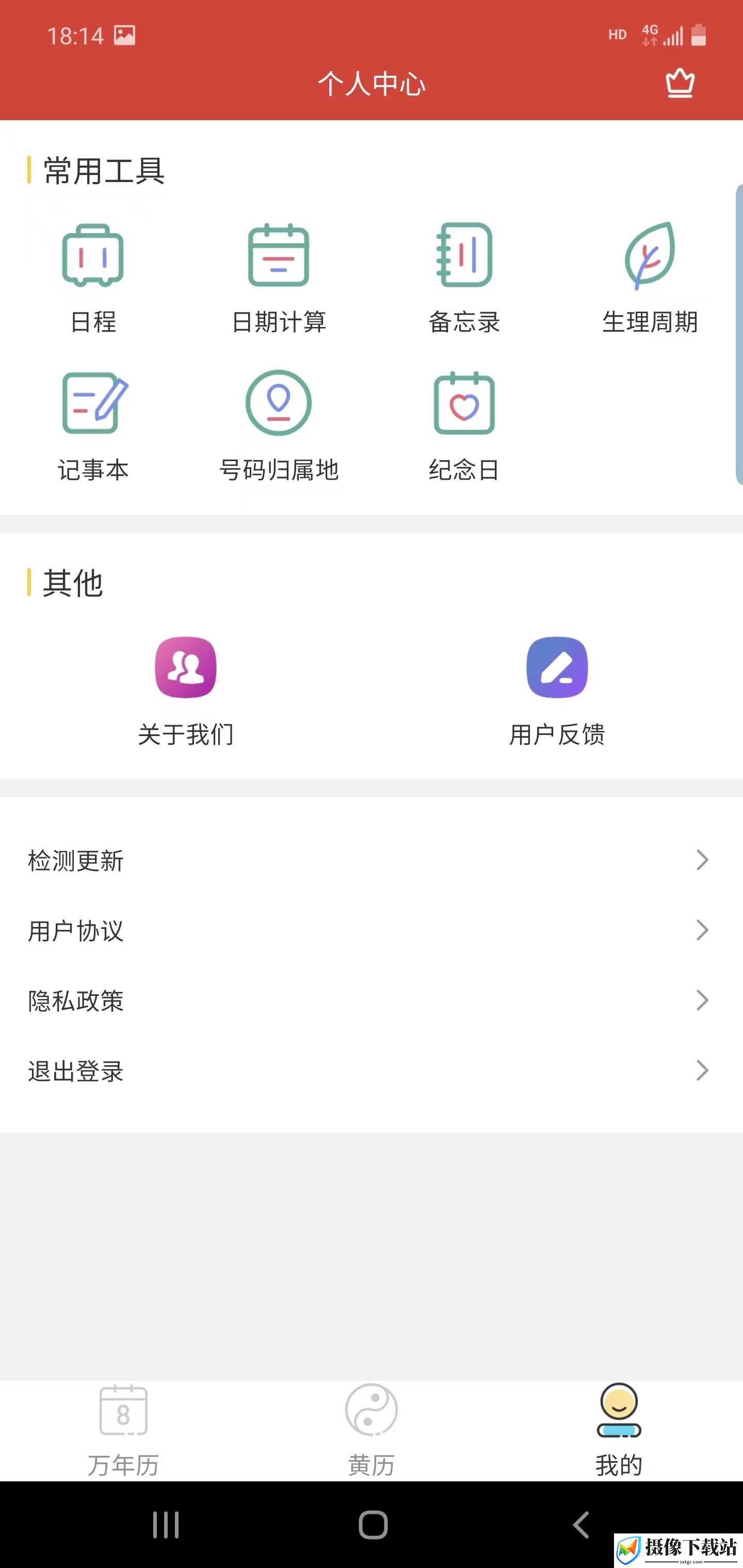Open the crown VIP icon

point(680,84)
